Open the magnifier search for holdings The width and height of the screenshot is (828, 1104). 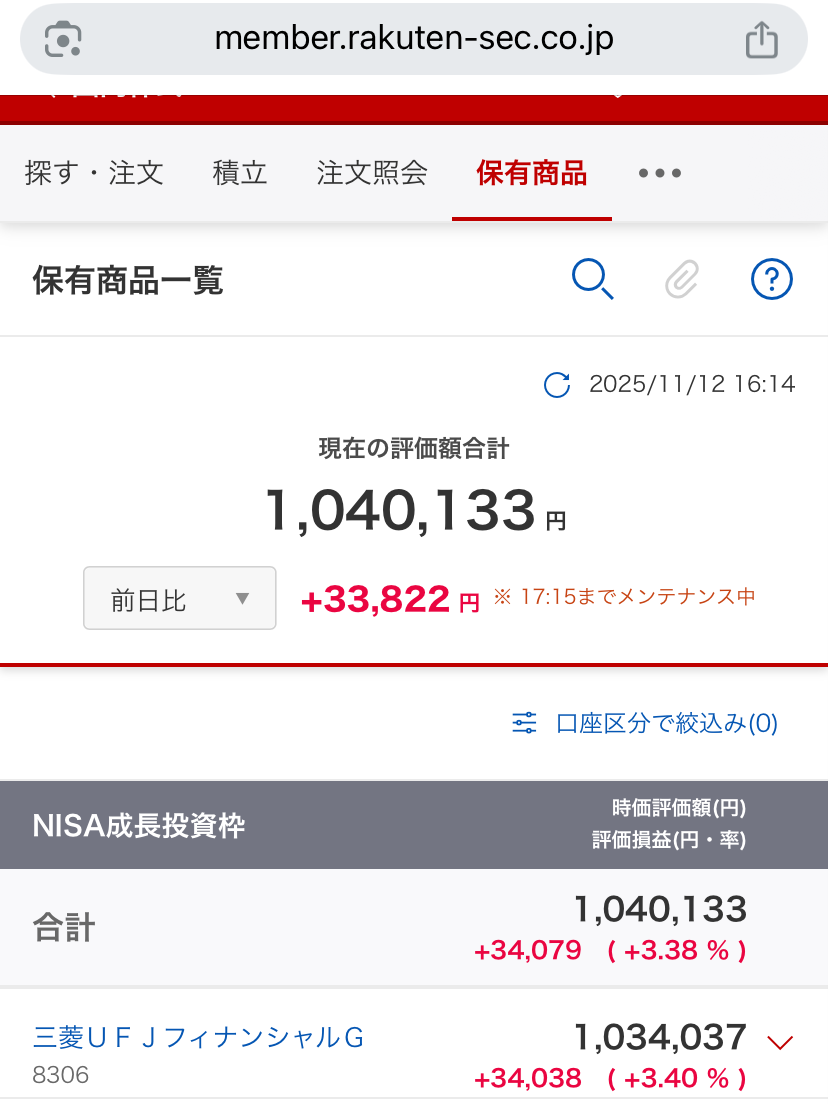click(592, 280)
